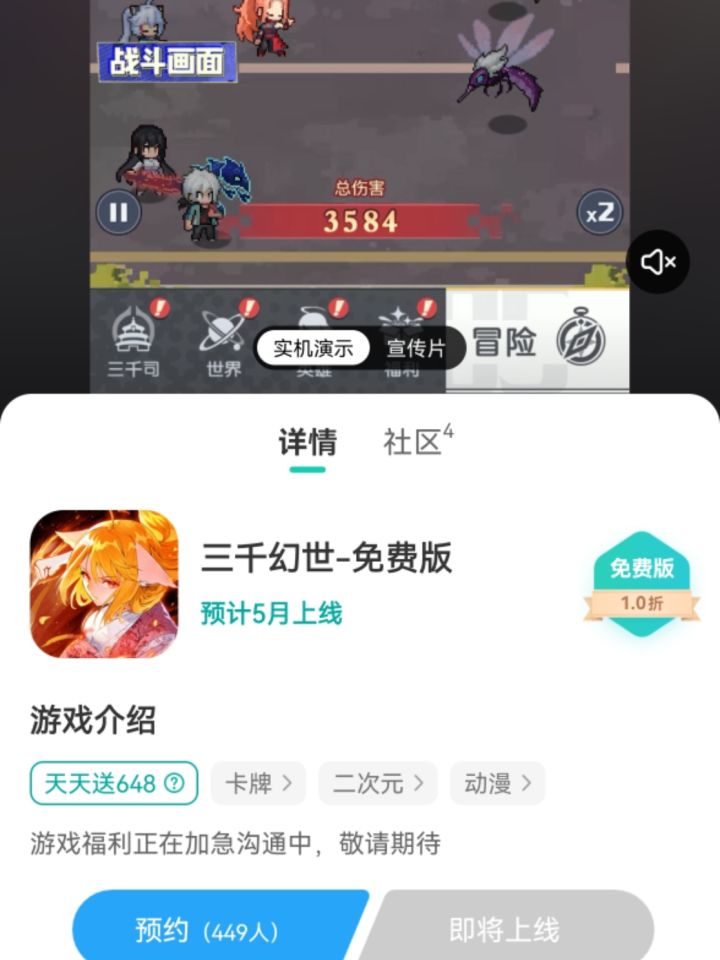720x960 pixels.
Task: Select the 世界 planet icon
Action: point(222,330)
